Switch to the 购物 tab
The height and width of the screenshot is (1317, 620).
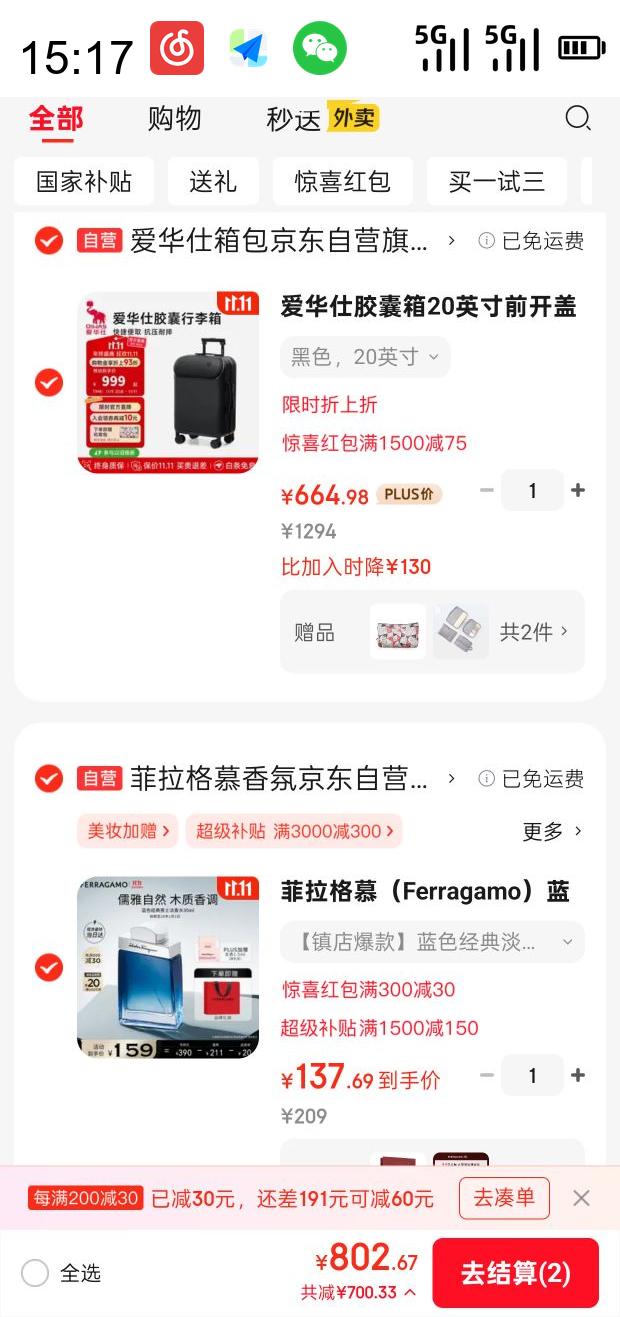pyautogui.click(x=174, y=119)
